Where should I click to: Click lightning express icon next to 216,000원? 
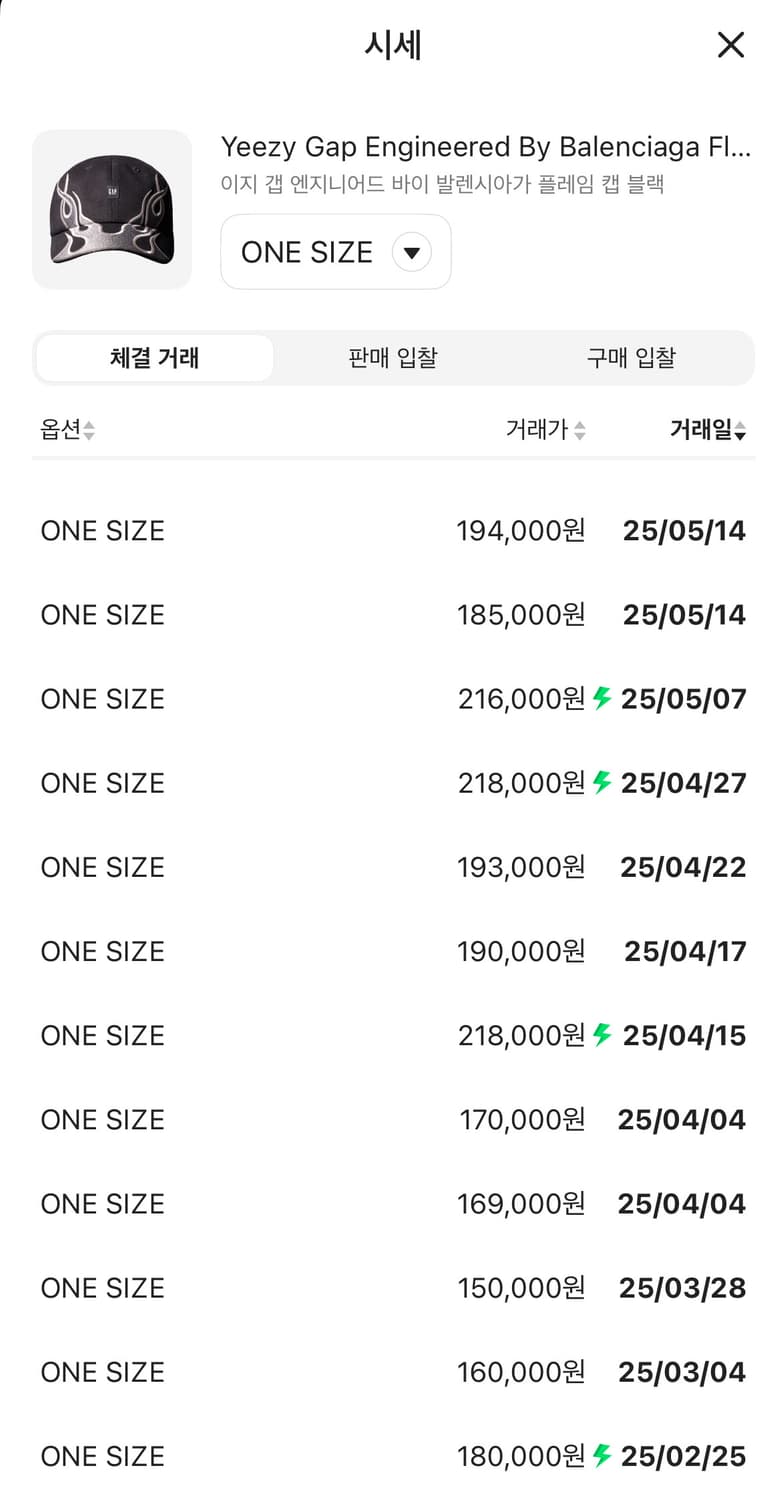coord(601,699)
